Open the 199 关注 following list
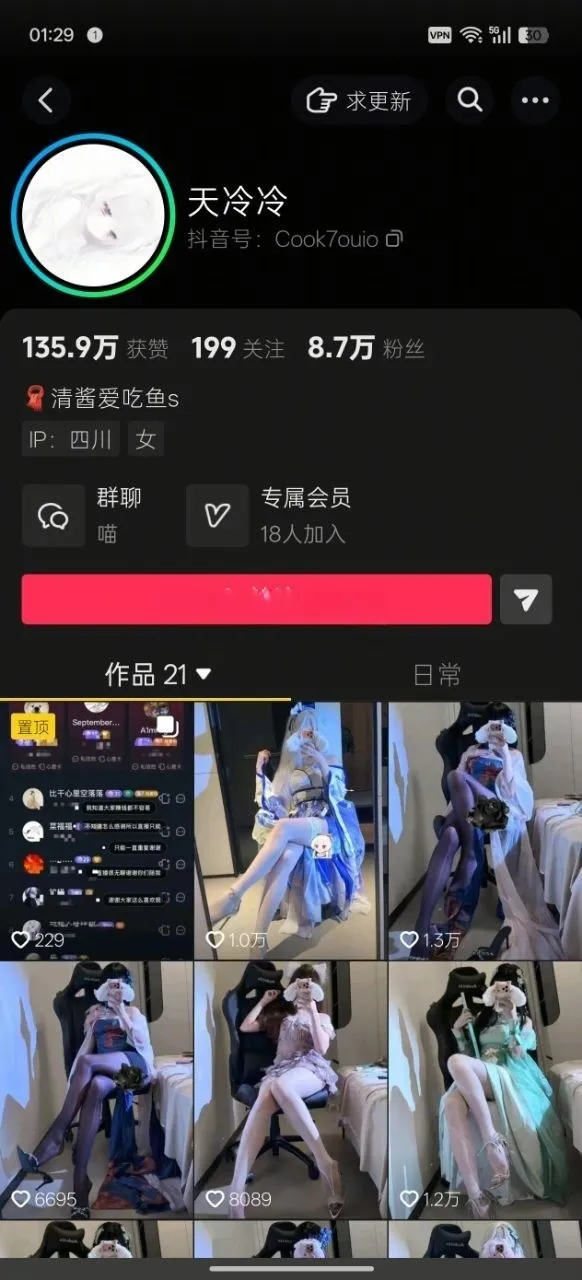Image resolution: width=582 pixels, height=1280 pixels. tap(238, 348)
